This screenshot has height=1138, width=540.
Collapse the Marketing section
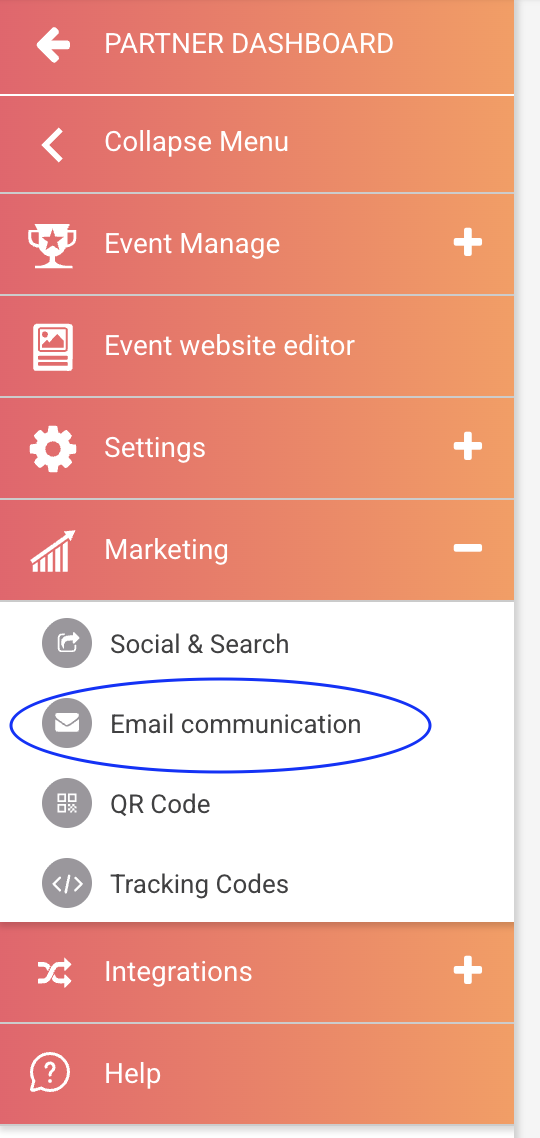tap(257, 549)
